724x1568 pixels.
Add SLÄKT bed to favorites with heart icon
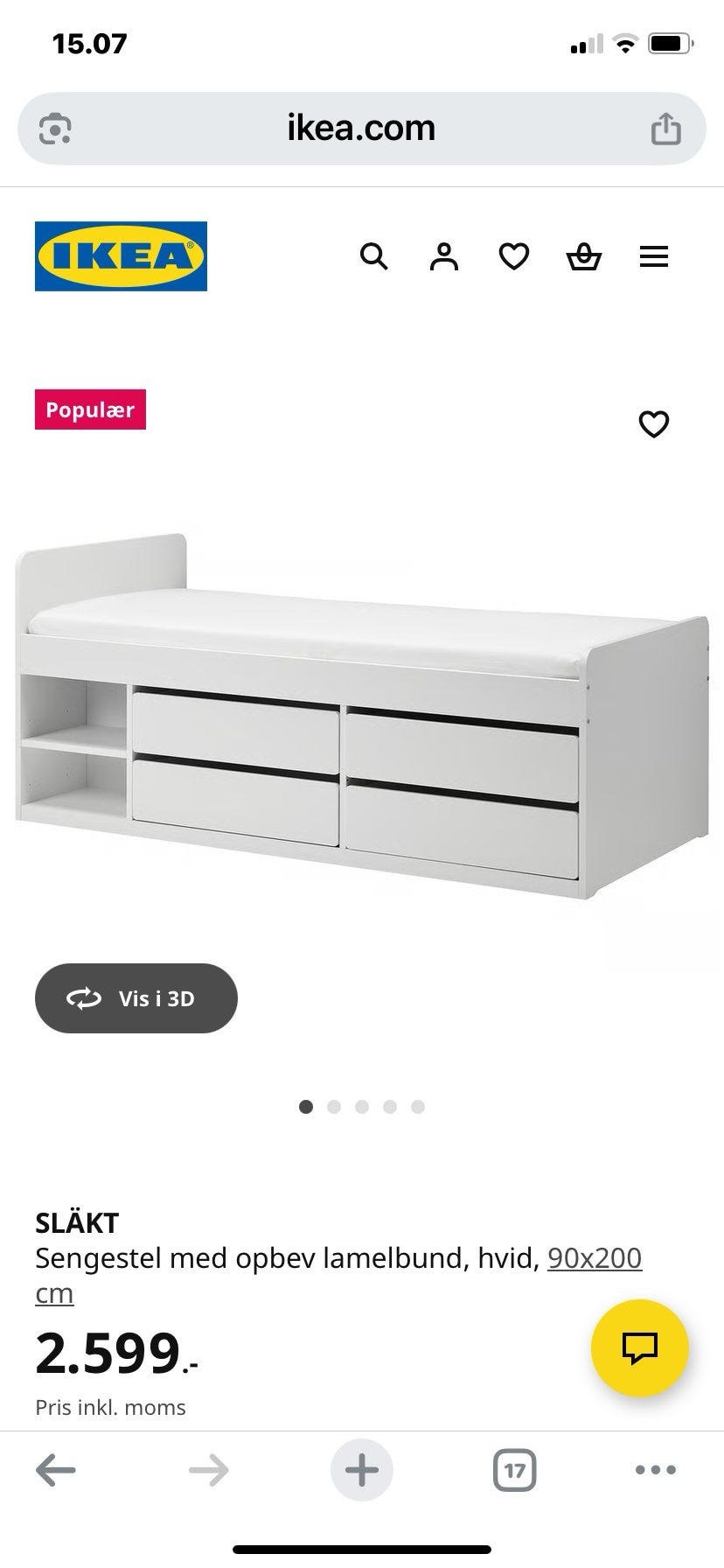[652, 425]
